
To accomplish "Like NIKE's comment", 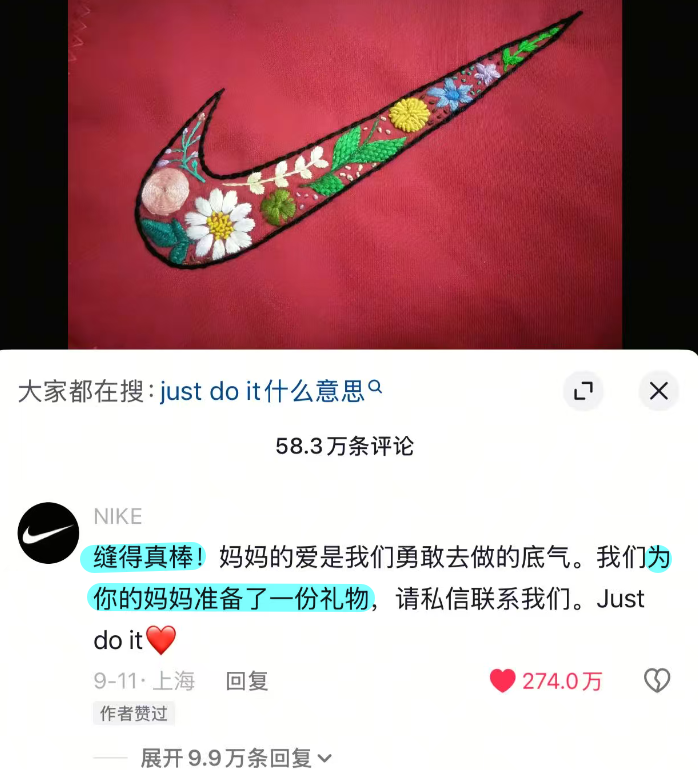I will [x=503, y=681].
